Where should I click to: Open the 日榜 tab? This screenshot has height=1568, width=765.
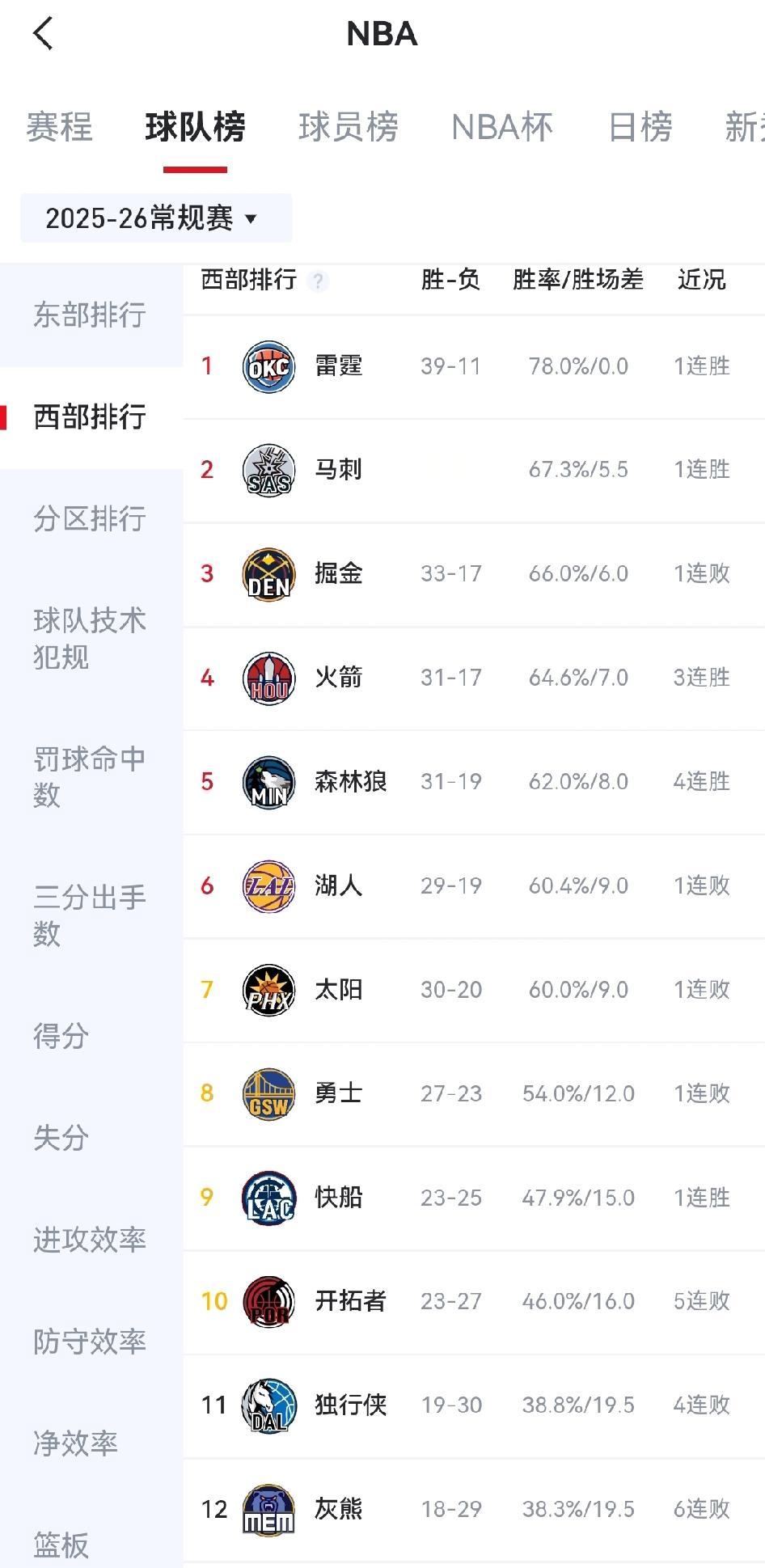click(x=638, y=127)
